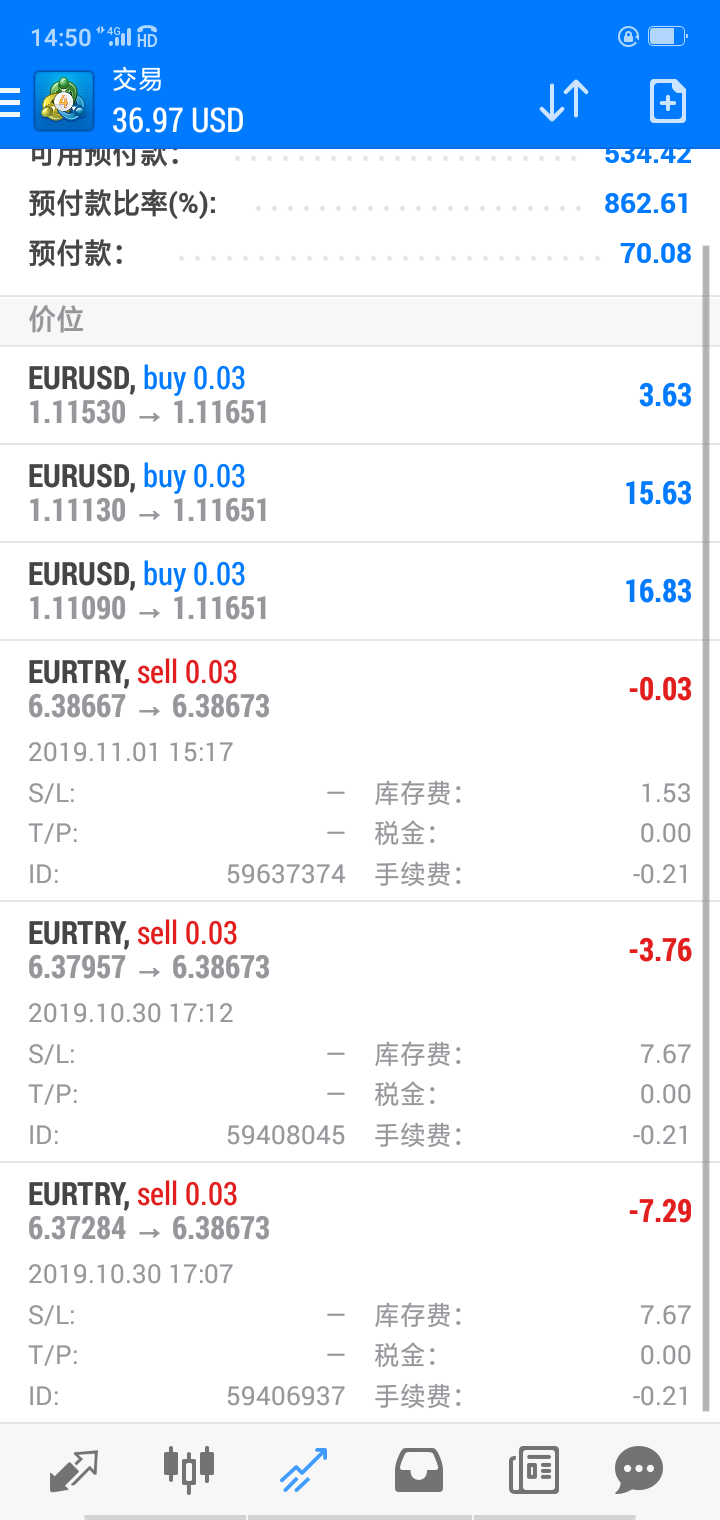Switch to the candlestick chart tab
Image resolution: width=720 pixels, height=1520 pixels.
(189, 1468)
